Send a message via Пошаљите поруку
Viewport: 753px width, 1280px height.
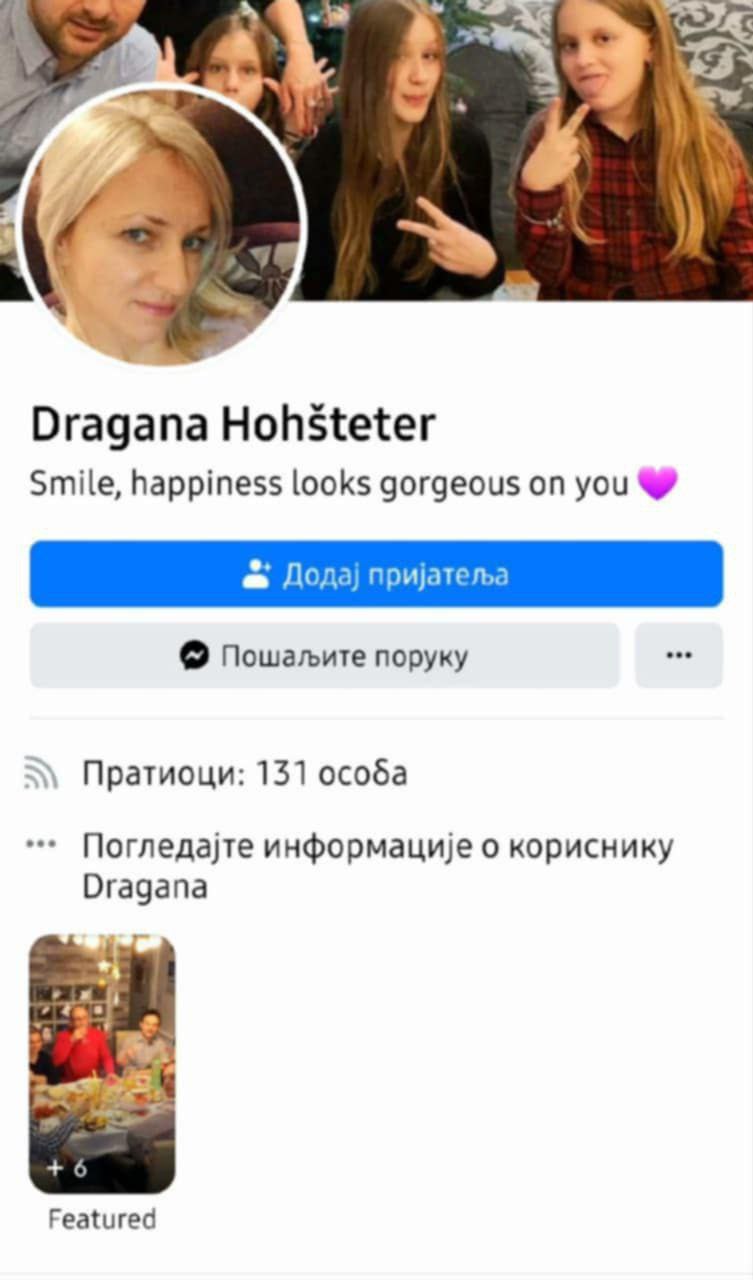point(324,656)
